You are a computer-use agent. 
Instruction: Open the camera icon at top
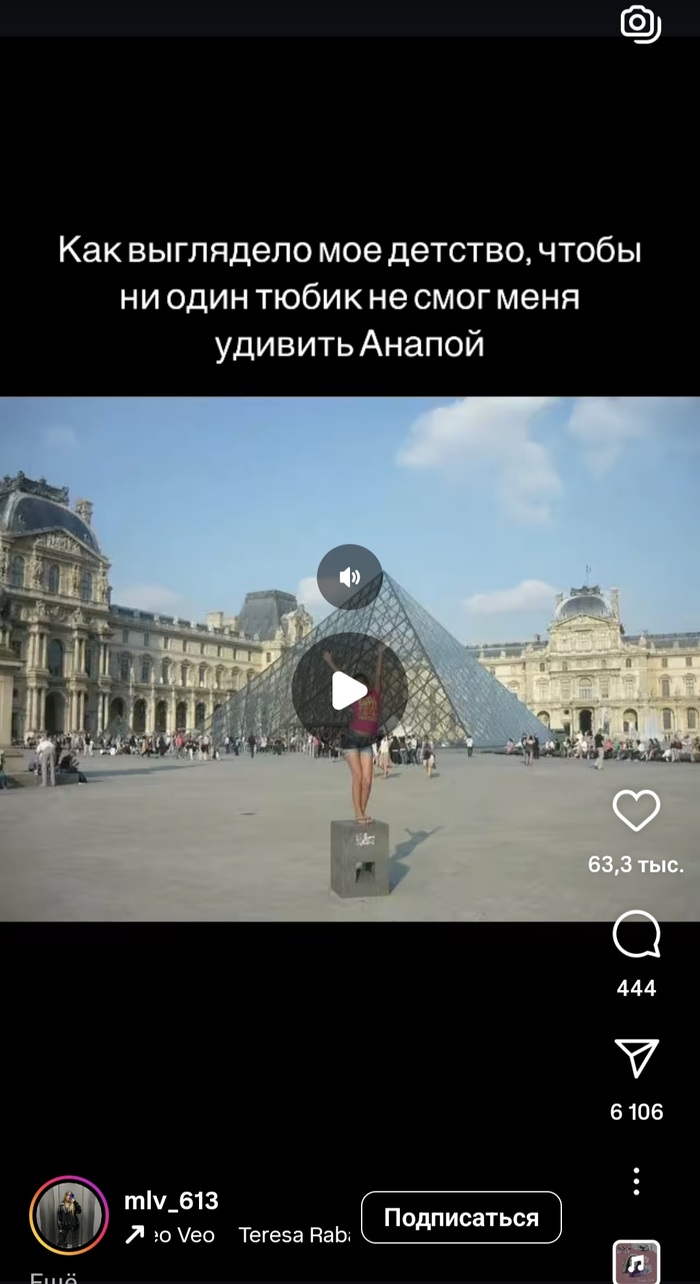[640, 22]
